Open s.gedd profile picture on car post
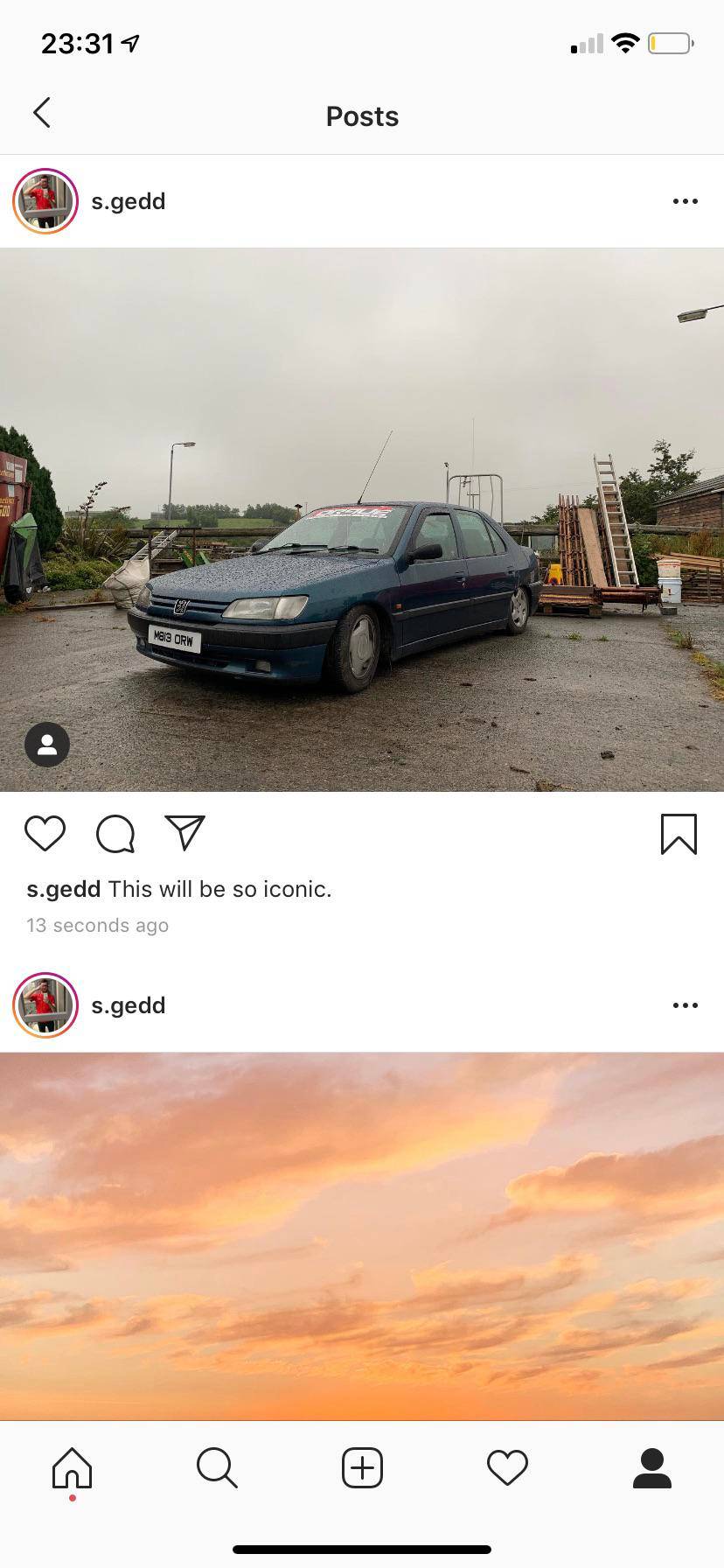 [45, 201]
